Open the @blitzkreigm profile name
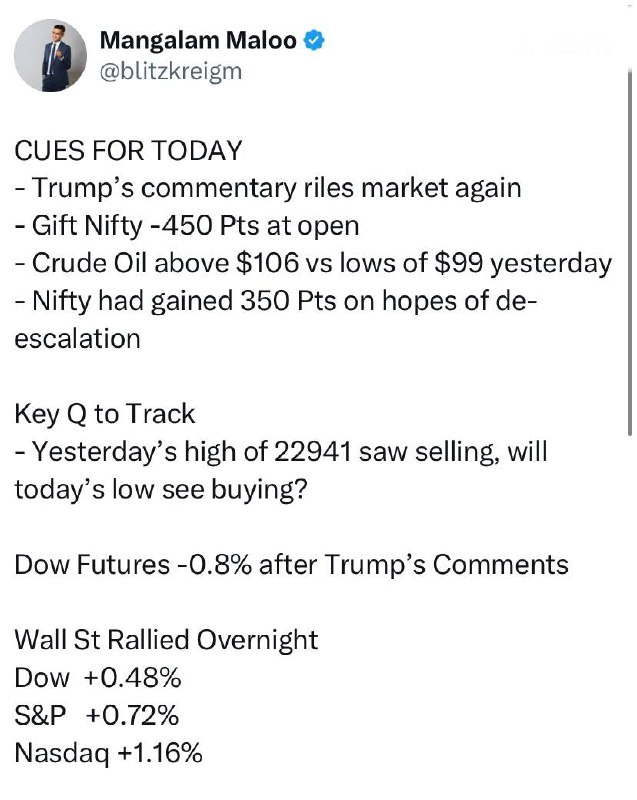Image resolution: width=637 pixels, height=800 pixels. pyautogui.click(x=171, y=72)
